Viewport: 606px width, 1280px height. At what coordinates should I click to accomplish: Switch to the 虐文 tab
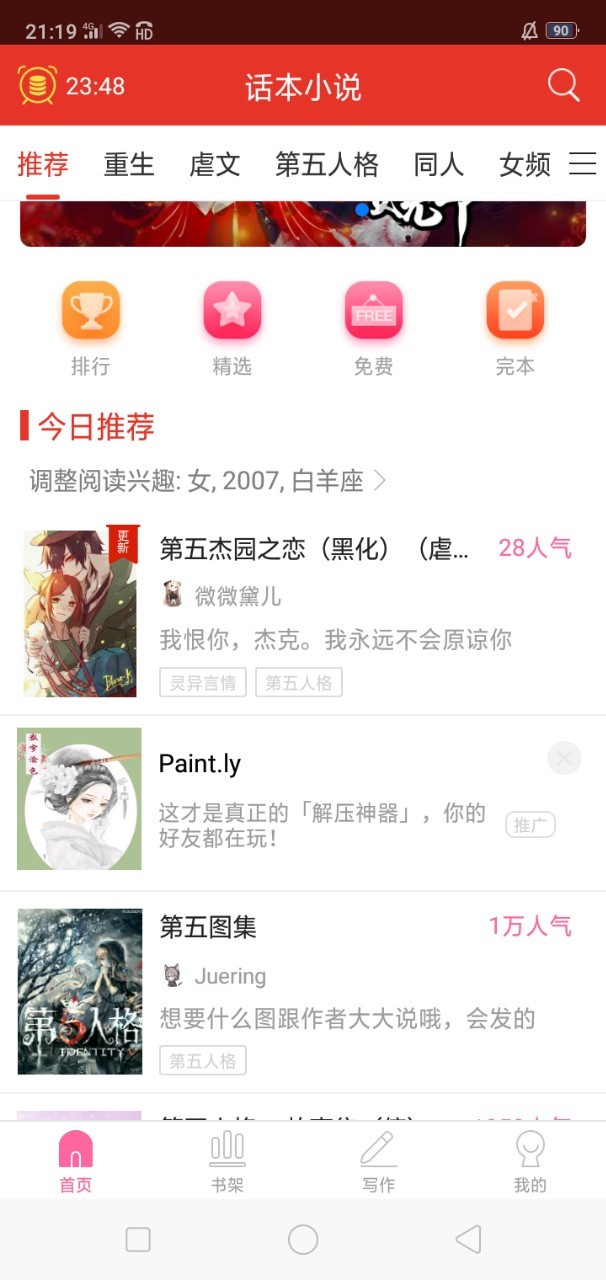pyautogui.click(x=215, y=164)
